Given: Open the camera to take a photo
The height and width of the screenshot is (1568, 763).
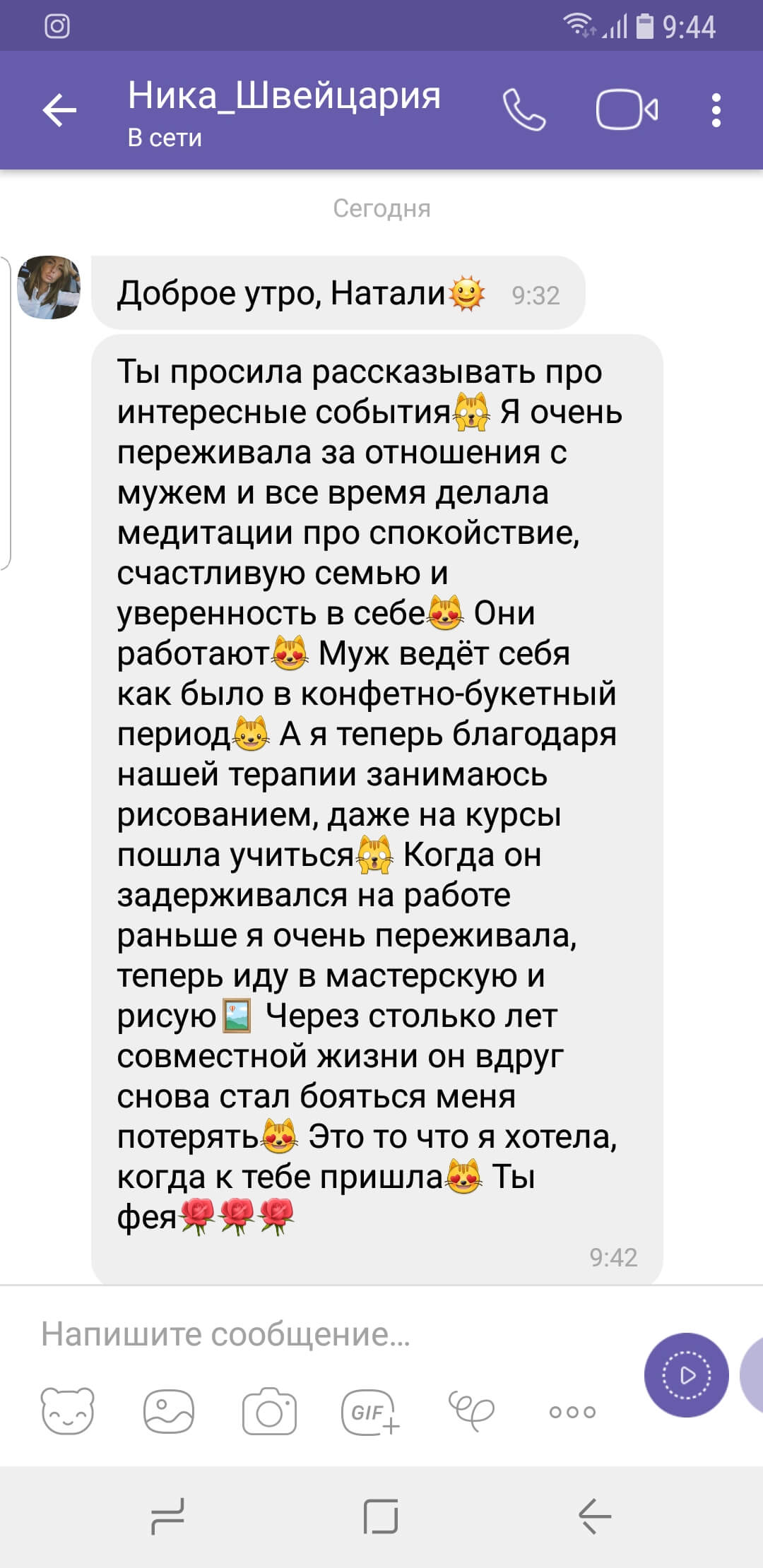Looking at the screenshot, I should (x=269, y=1411).
